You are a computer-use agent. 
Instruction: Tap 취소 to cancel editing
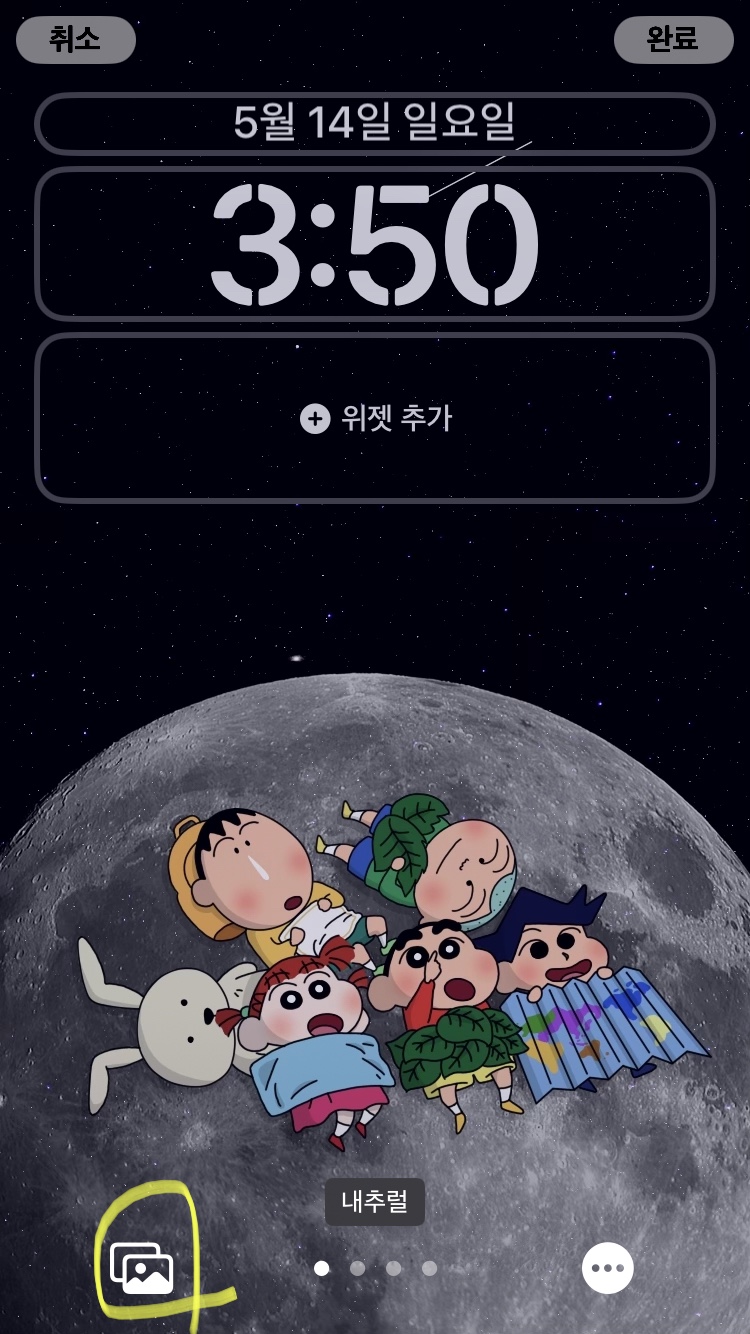75,40
